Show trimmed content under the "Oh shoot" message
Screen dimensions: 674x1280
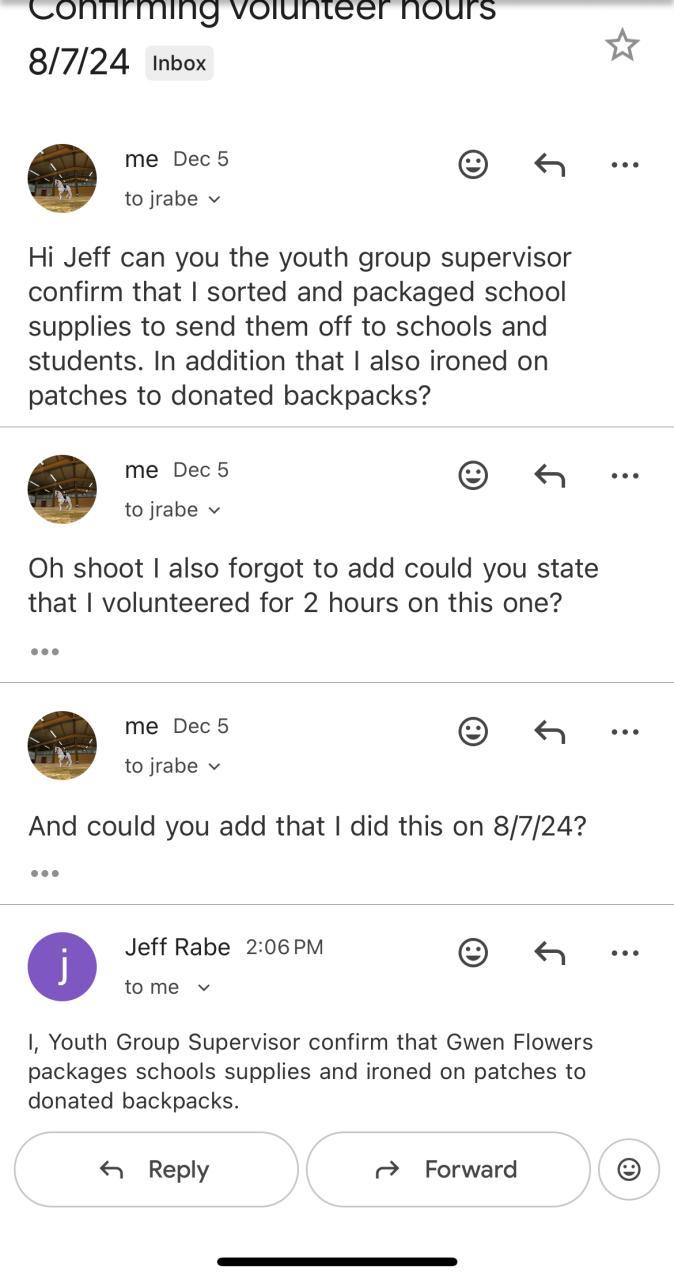[45, 651]
